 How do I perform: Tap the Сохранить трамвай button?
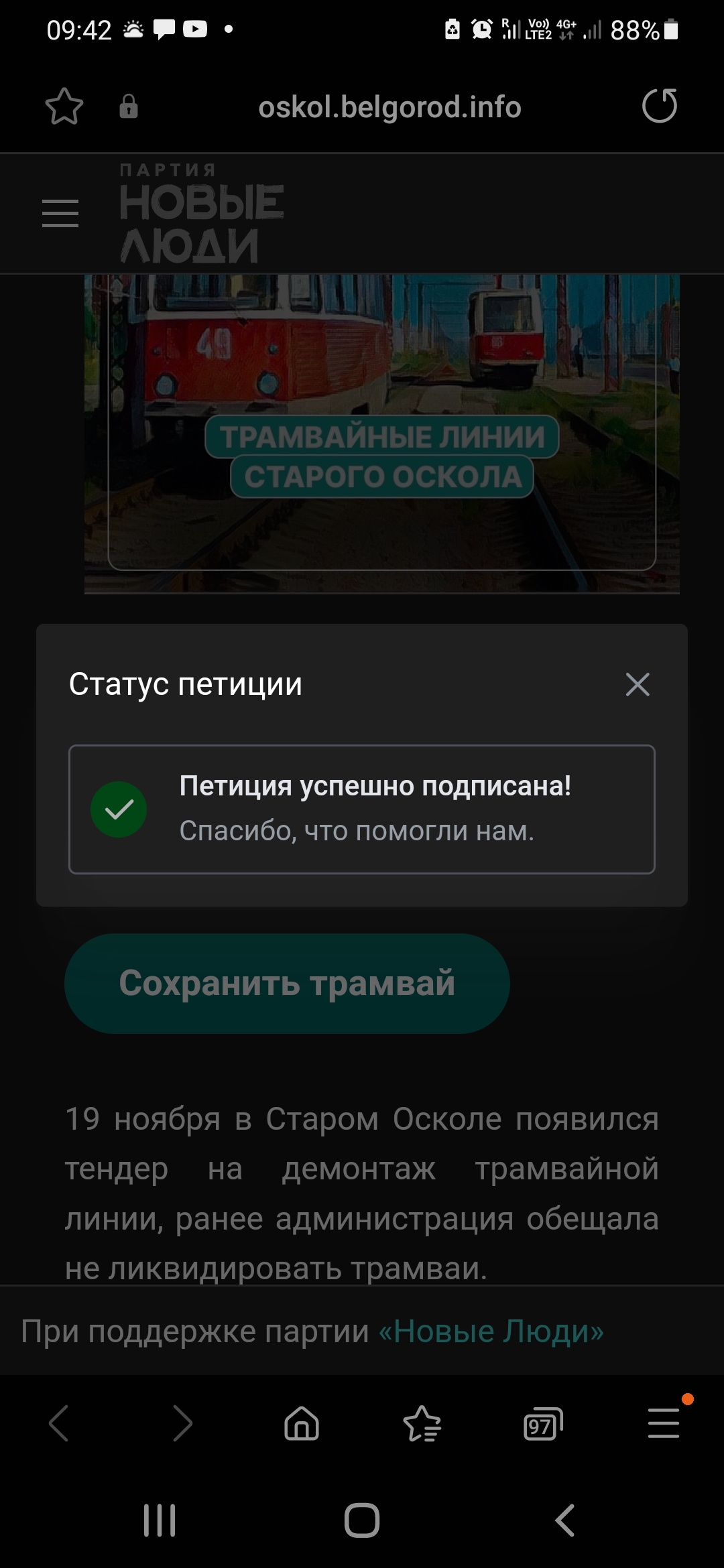(x=287, y=983)
